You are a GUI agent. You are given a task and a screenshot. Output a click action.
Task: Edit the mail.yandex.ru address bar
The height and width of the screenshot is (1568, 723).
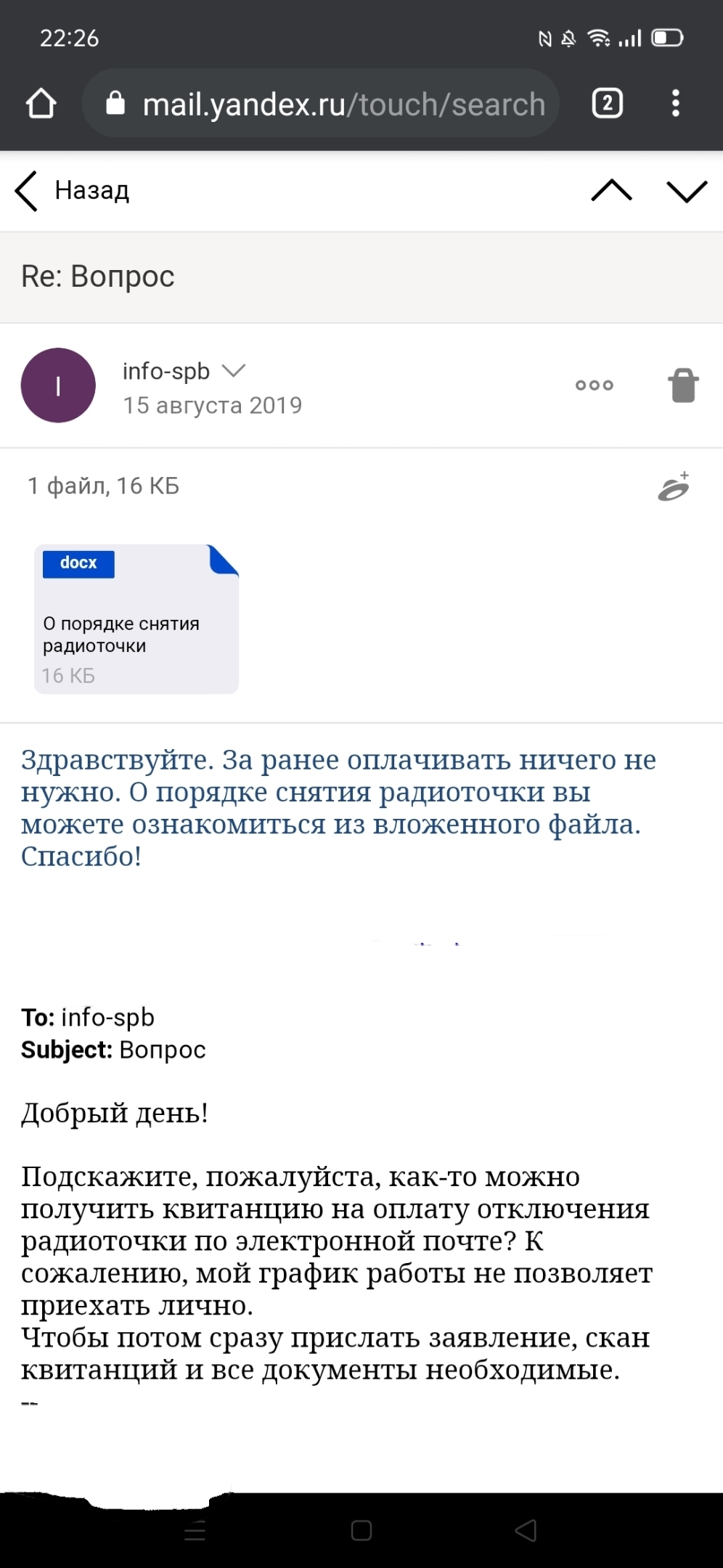click(334, 104)
